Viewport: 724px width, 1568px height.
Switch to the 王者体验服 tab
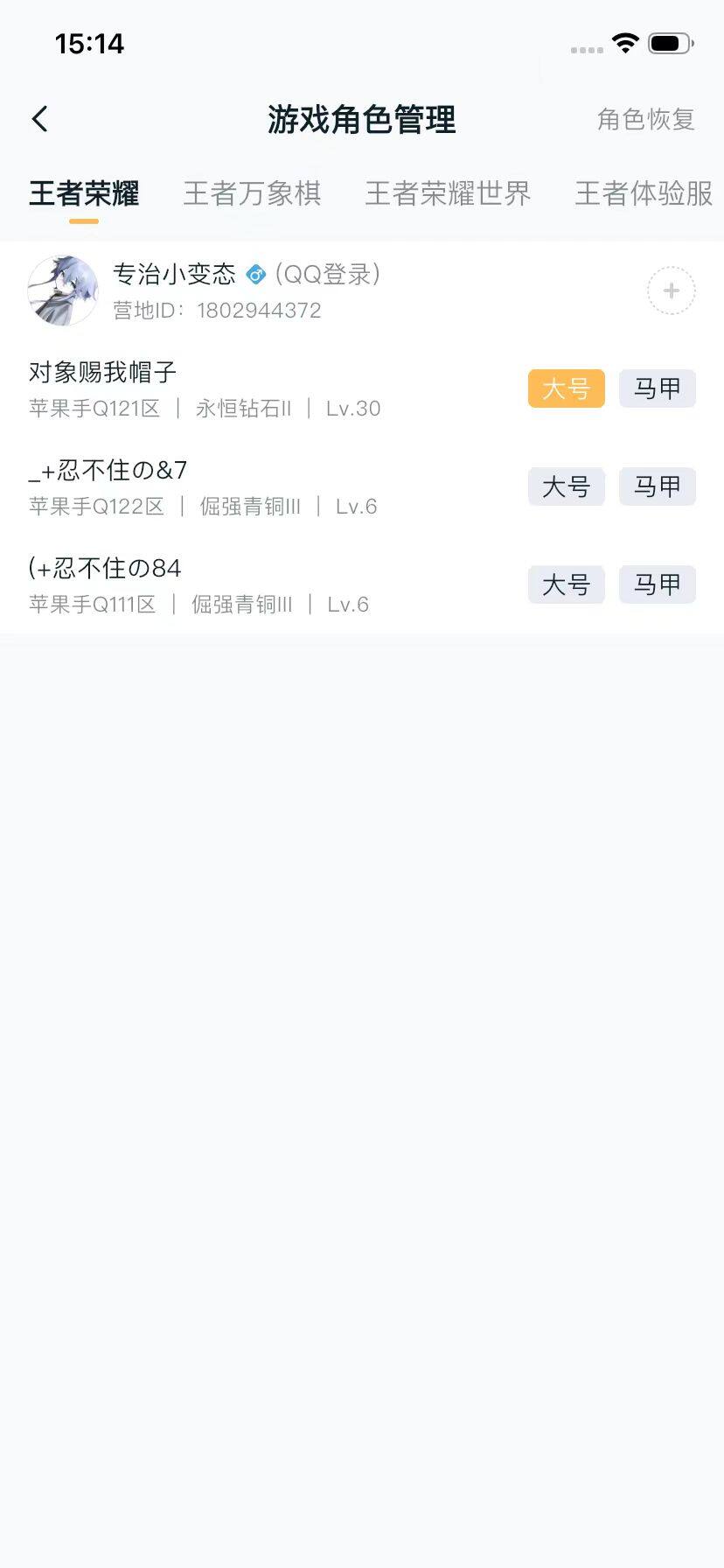[x=643, y=194]
